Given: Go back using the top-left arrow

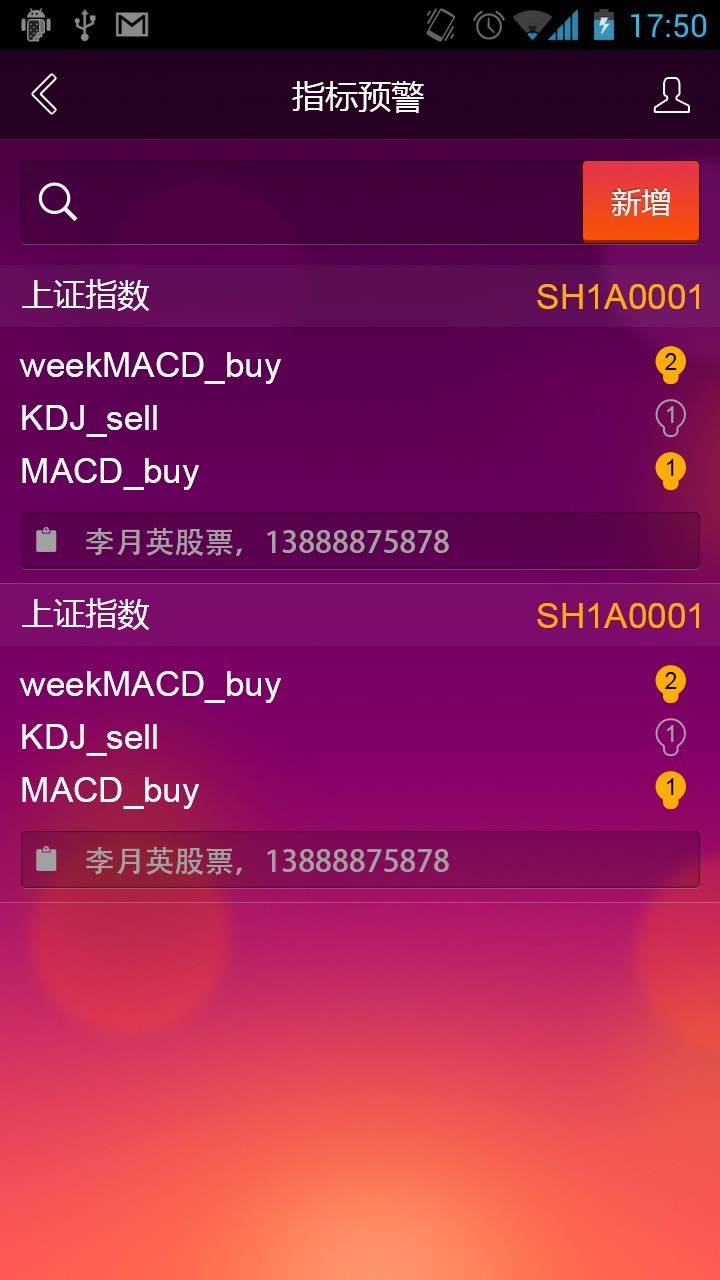Looking at the screenshot, I should 44,95.
